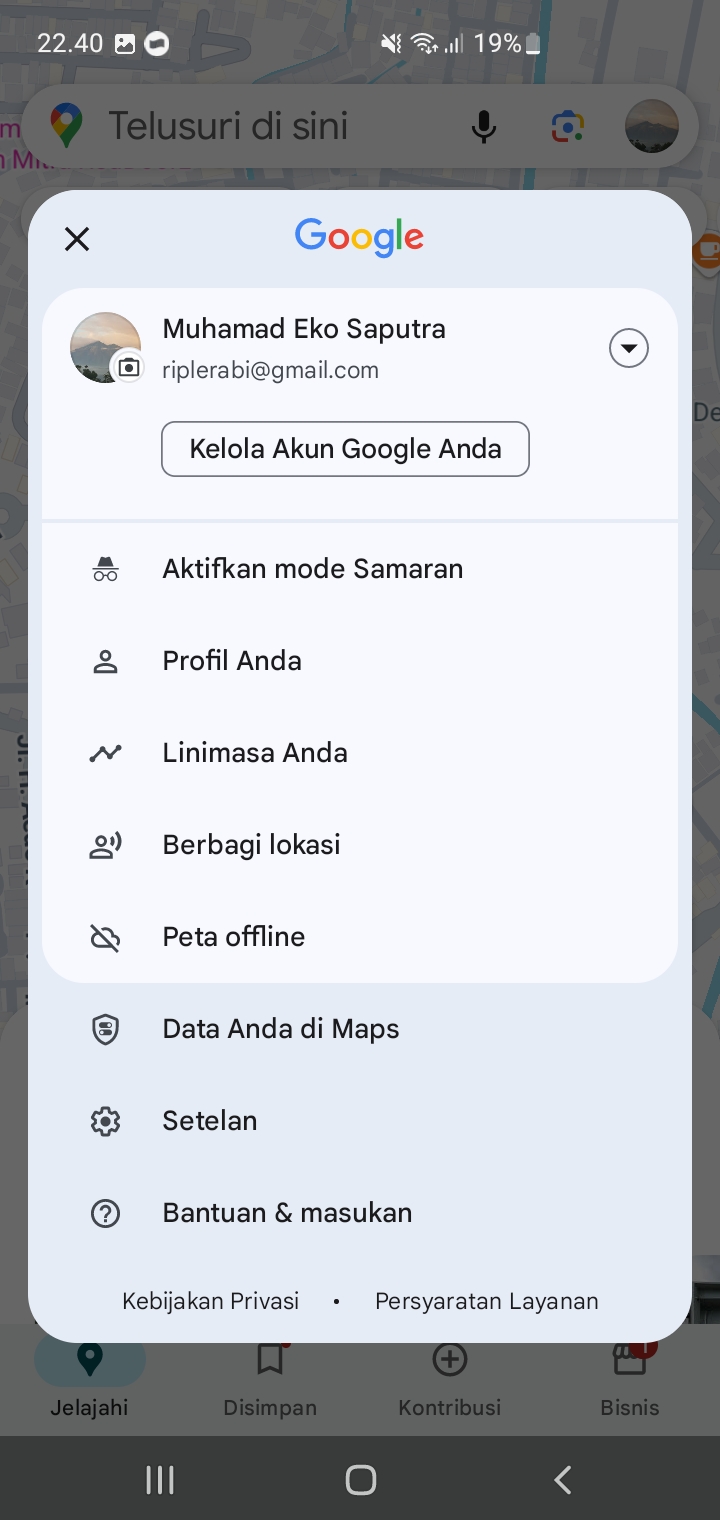Open Kelola Akun Google Anda

point(345,449)
